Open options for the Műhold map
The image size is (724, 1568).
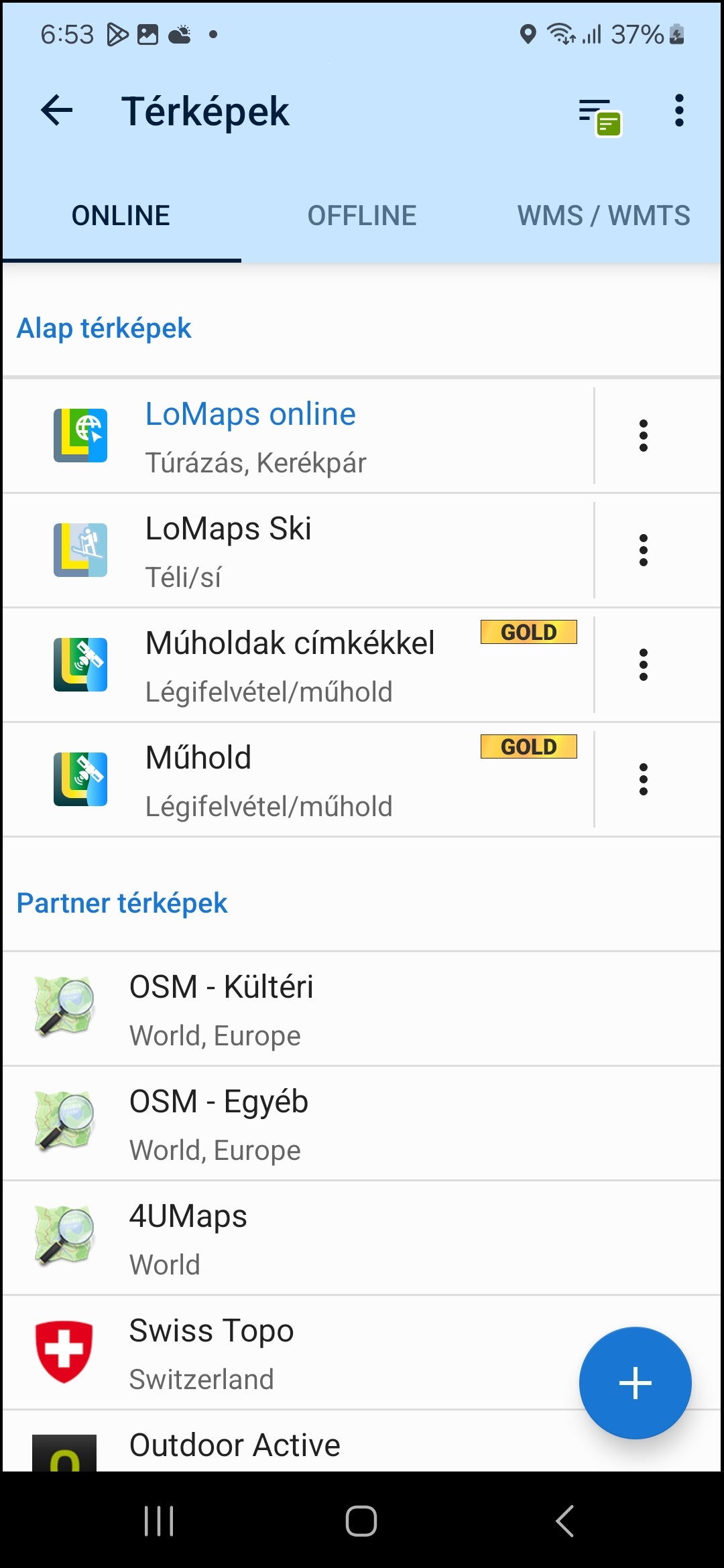tap(644, 780)
